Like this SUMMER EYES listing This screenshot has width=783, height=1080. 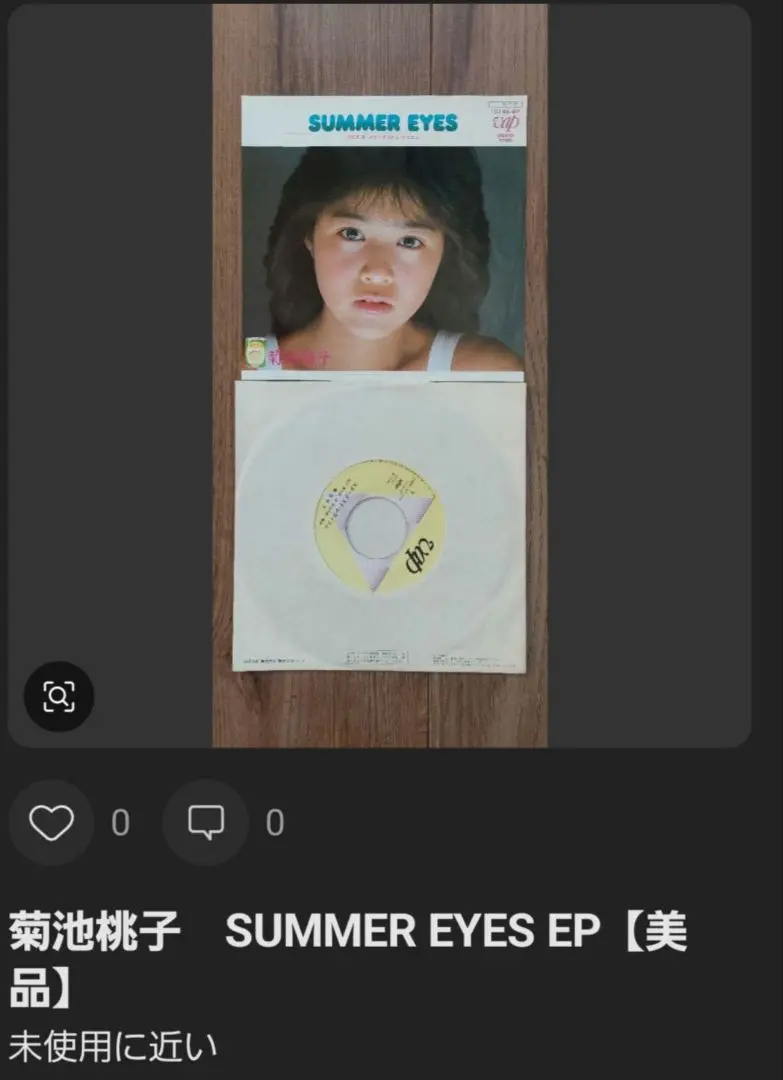pyautogui.click(x=51, y=823)
